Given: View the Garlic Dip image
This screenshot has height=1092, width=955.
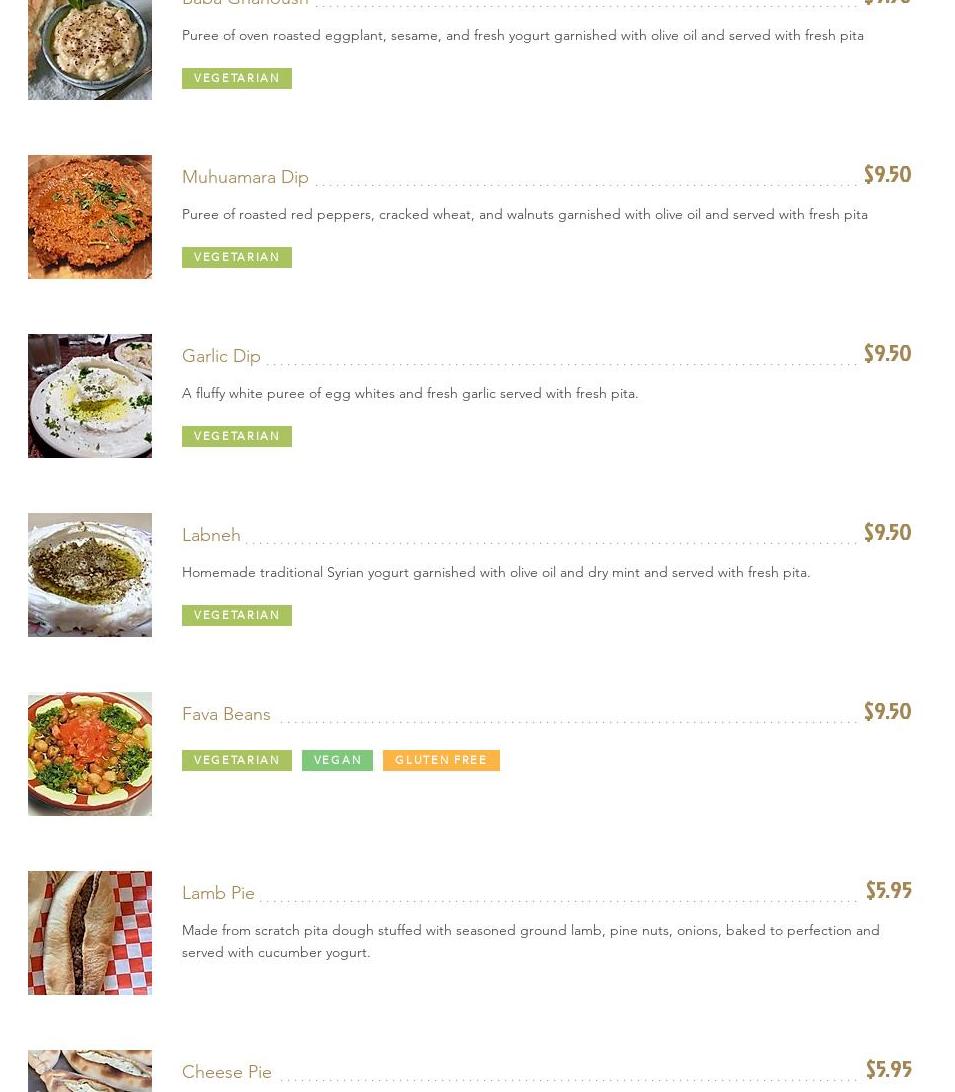Looking at the screenshot, I should click(x=90, y=396).
